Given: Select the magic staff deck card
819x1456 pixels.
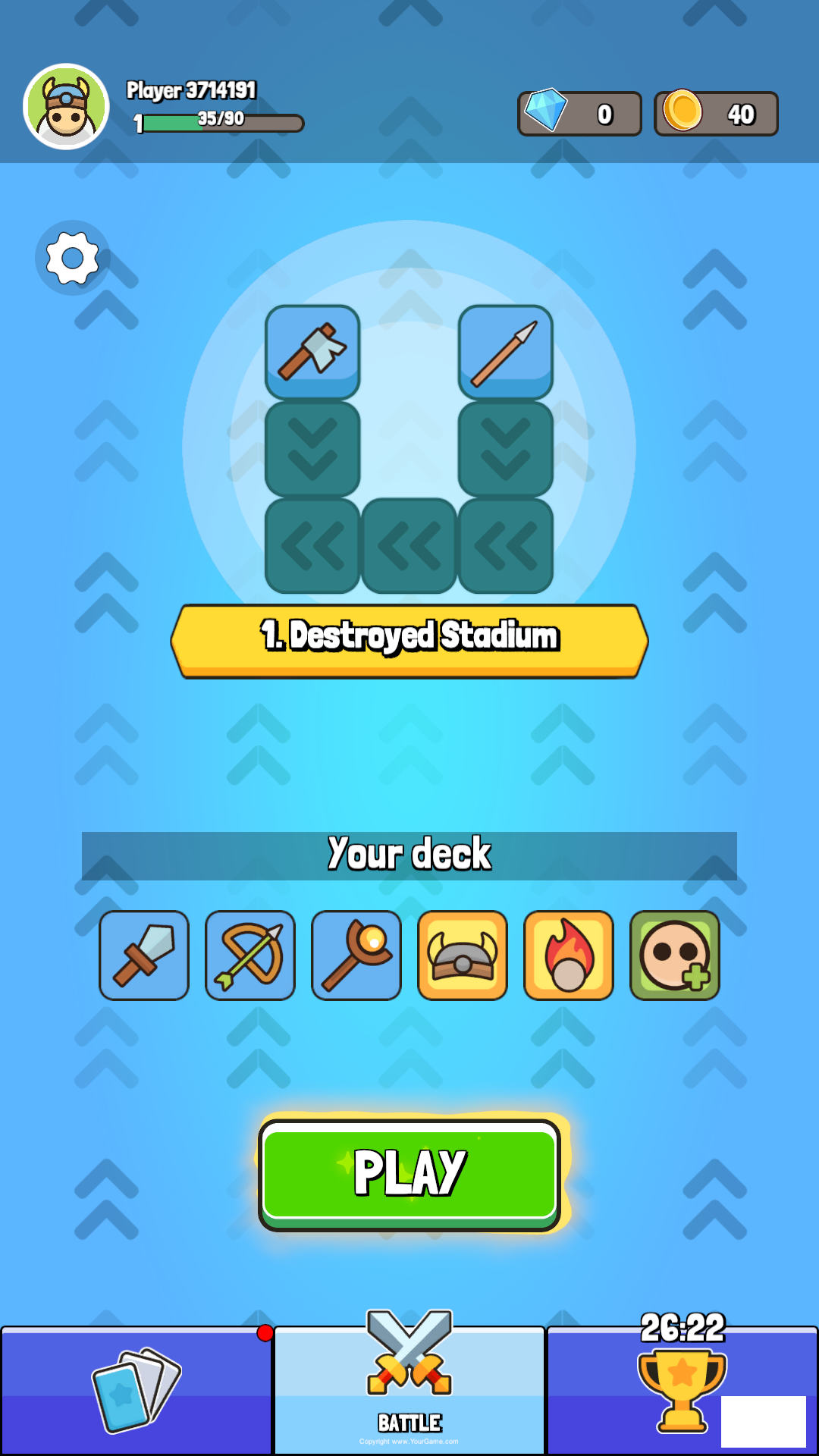Looking at the screenshot, I should (356, 955).
